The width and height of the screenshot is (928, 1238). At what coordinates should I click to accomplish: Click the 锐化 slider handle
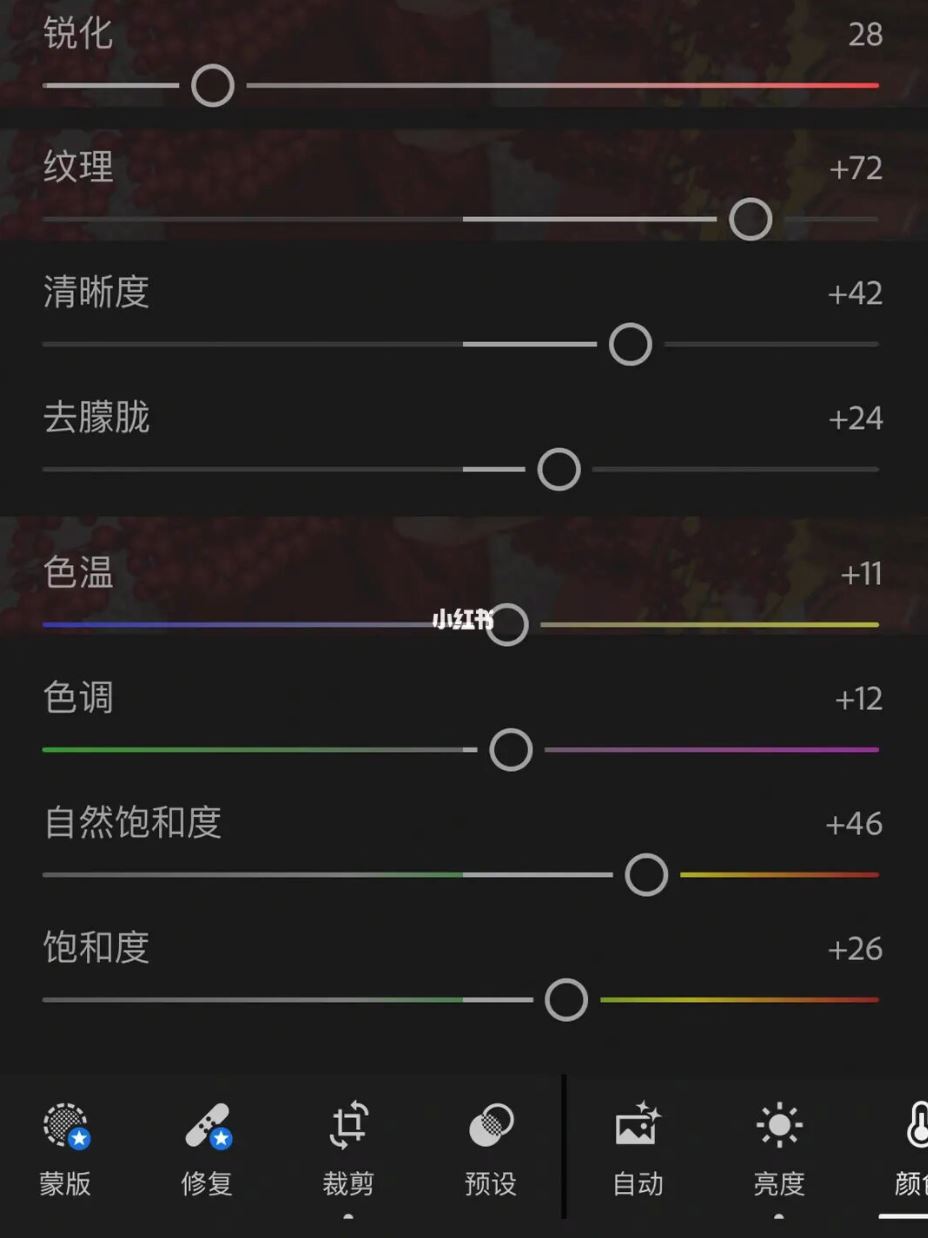coord(211,86)
